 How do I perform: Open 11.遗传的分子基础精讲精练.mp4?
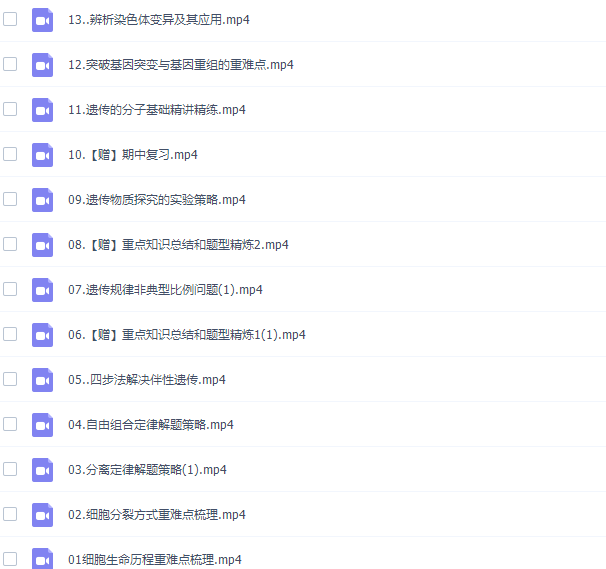tap(157, 109)
